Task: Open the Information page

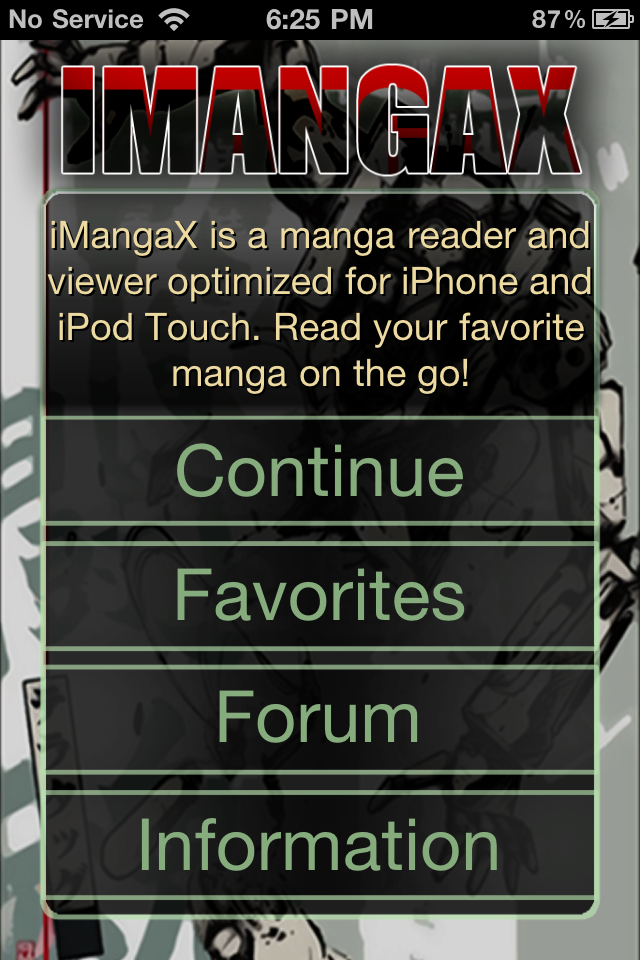Action: coord(320,845)
